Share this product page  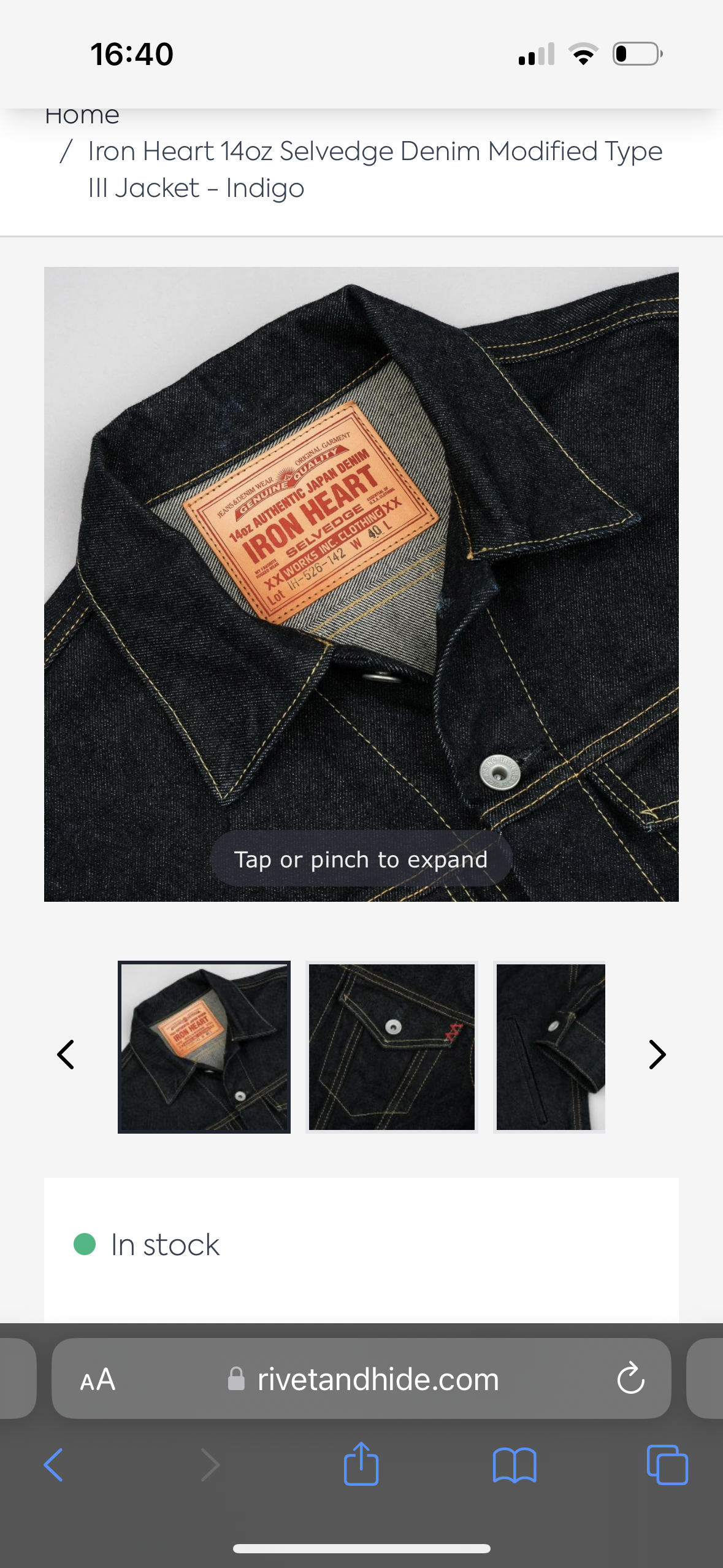point(361,1464)
